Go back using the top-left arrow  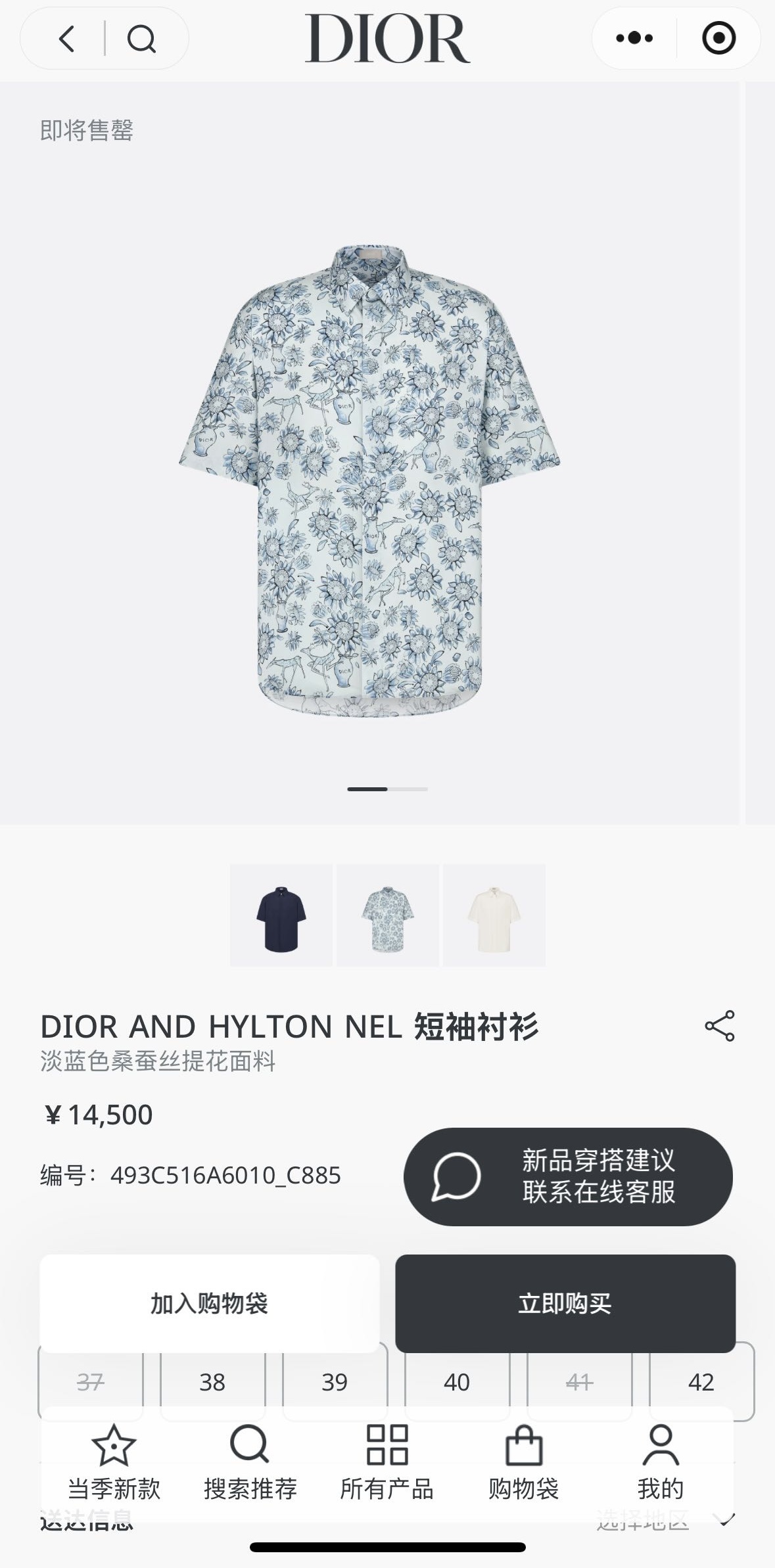pos(66,38)
